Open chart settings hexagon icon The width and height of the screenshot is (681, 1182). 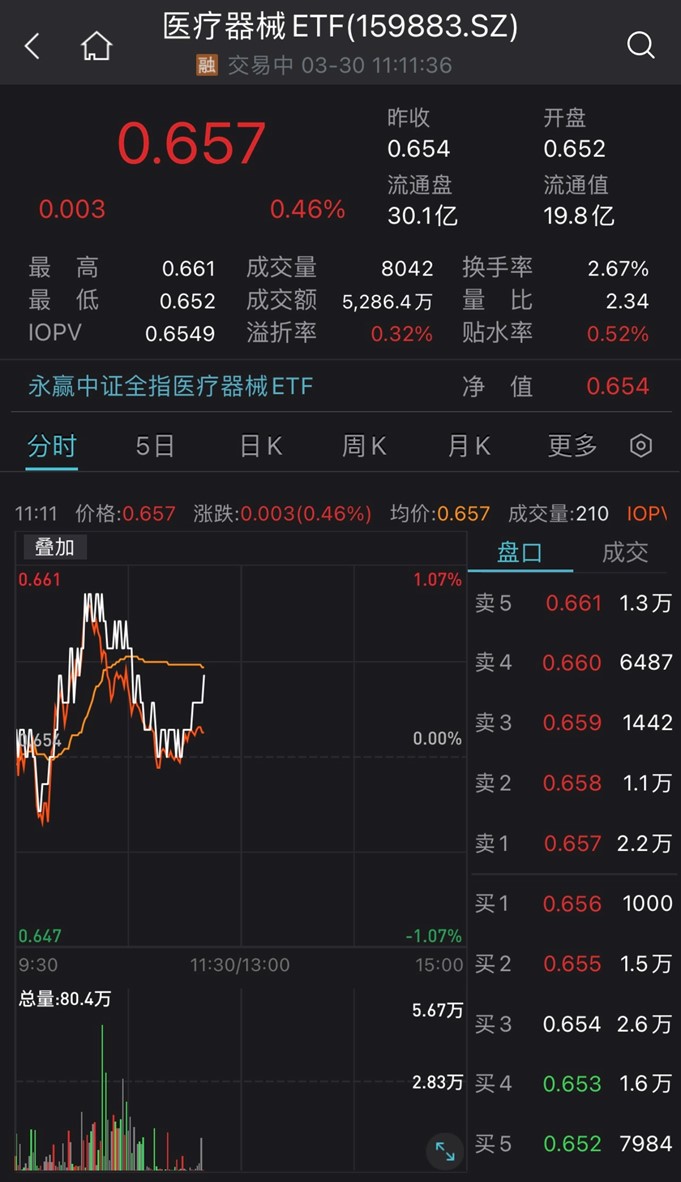pos(640,446)
